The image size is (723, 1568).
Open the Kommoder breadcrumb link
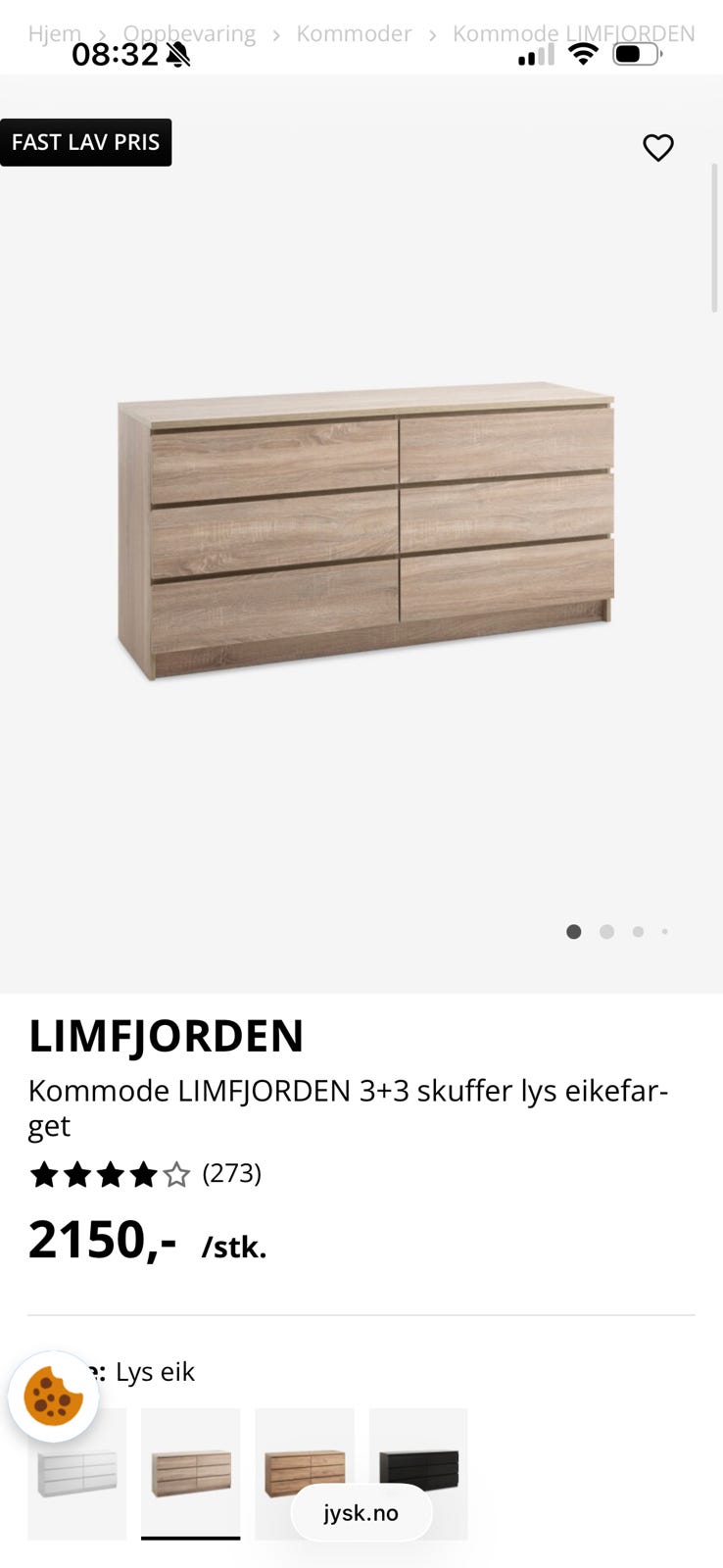(x=354, y=33)
